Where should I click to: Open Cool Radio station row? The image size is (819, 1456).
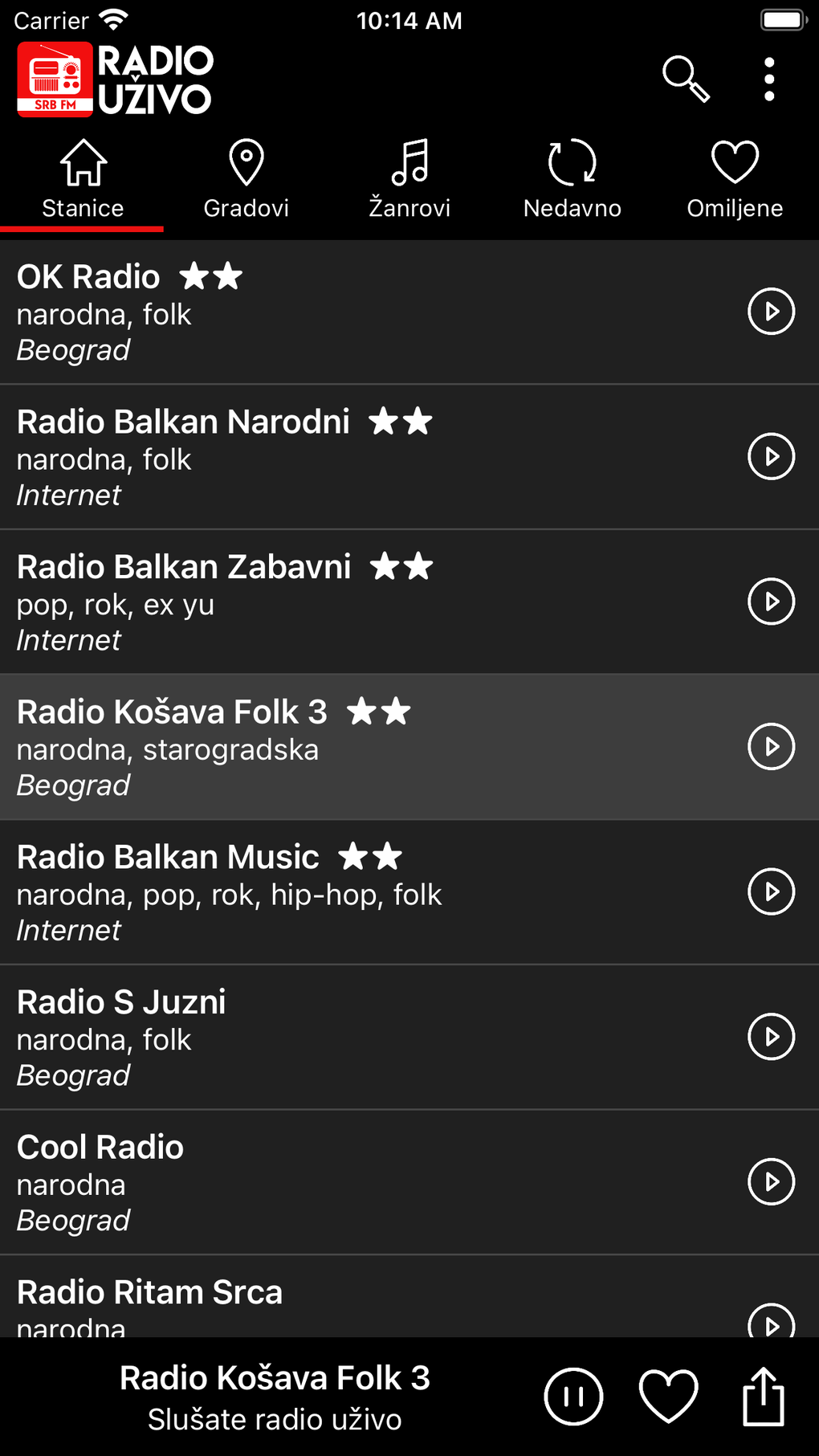(409, 1182)
